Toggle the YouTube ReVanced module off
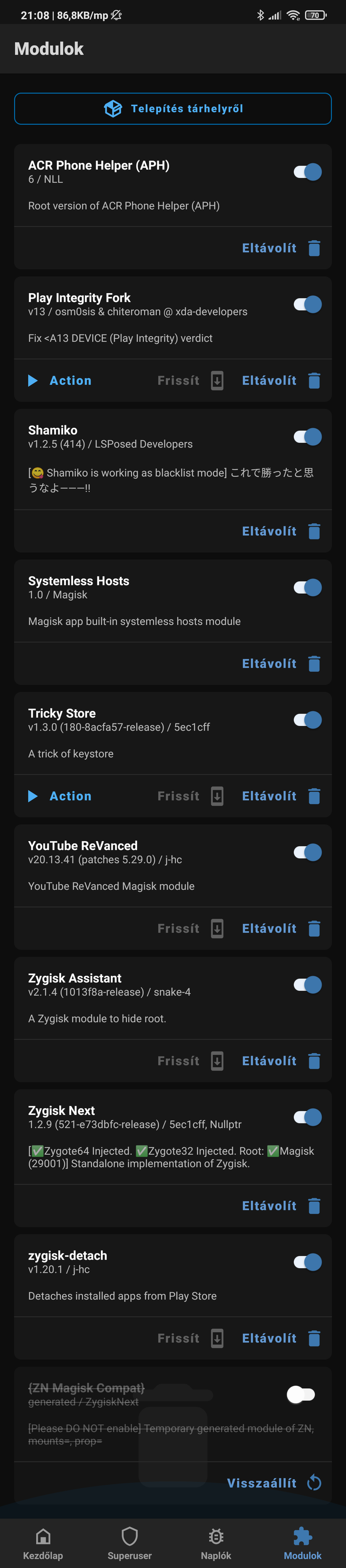 point(307,852)
